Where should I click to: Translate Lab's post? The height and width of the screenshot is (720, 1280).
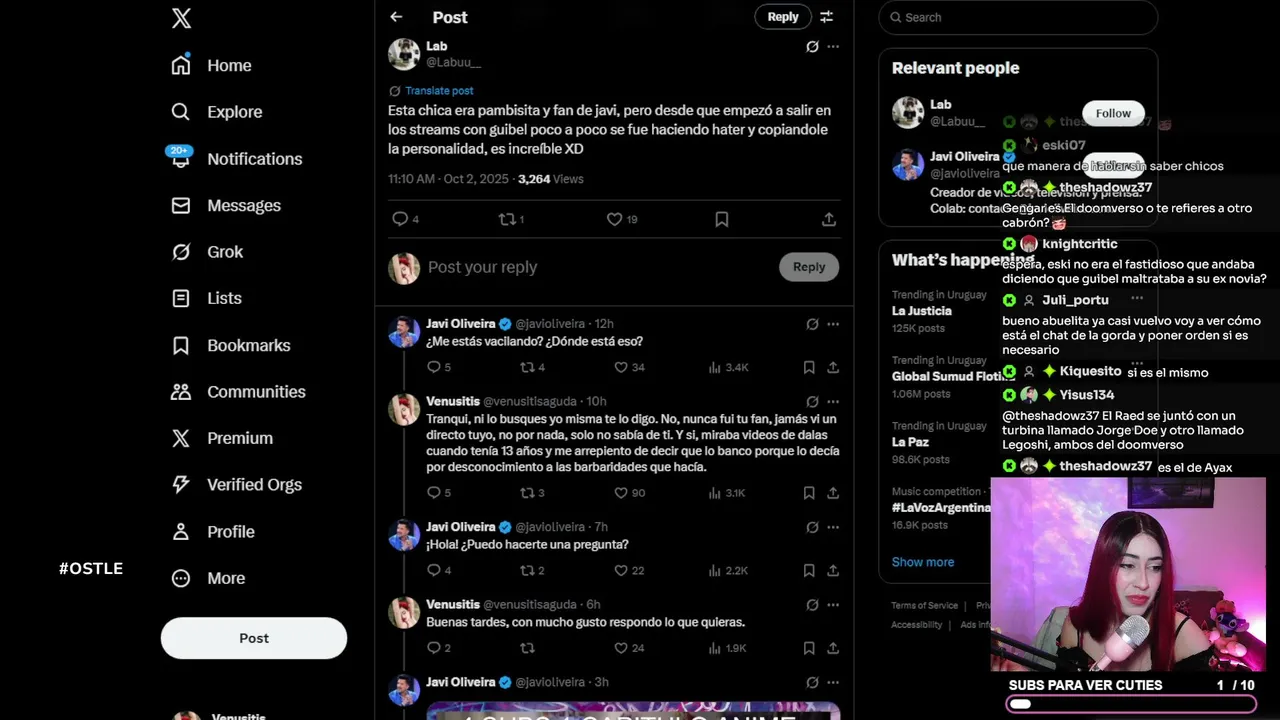click(439, 90)
